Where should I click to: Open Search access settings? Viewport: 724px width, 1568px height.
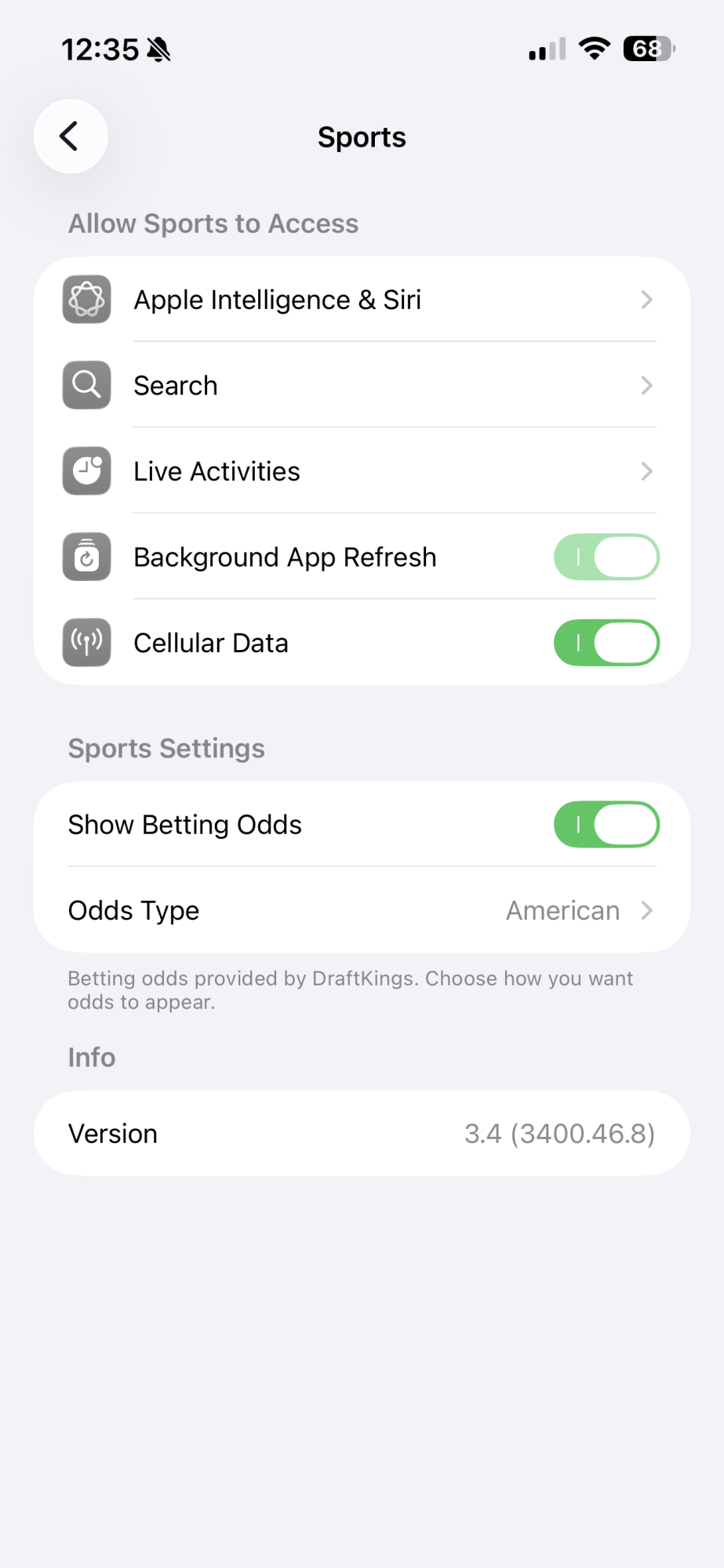(361, 386)
